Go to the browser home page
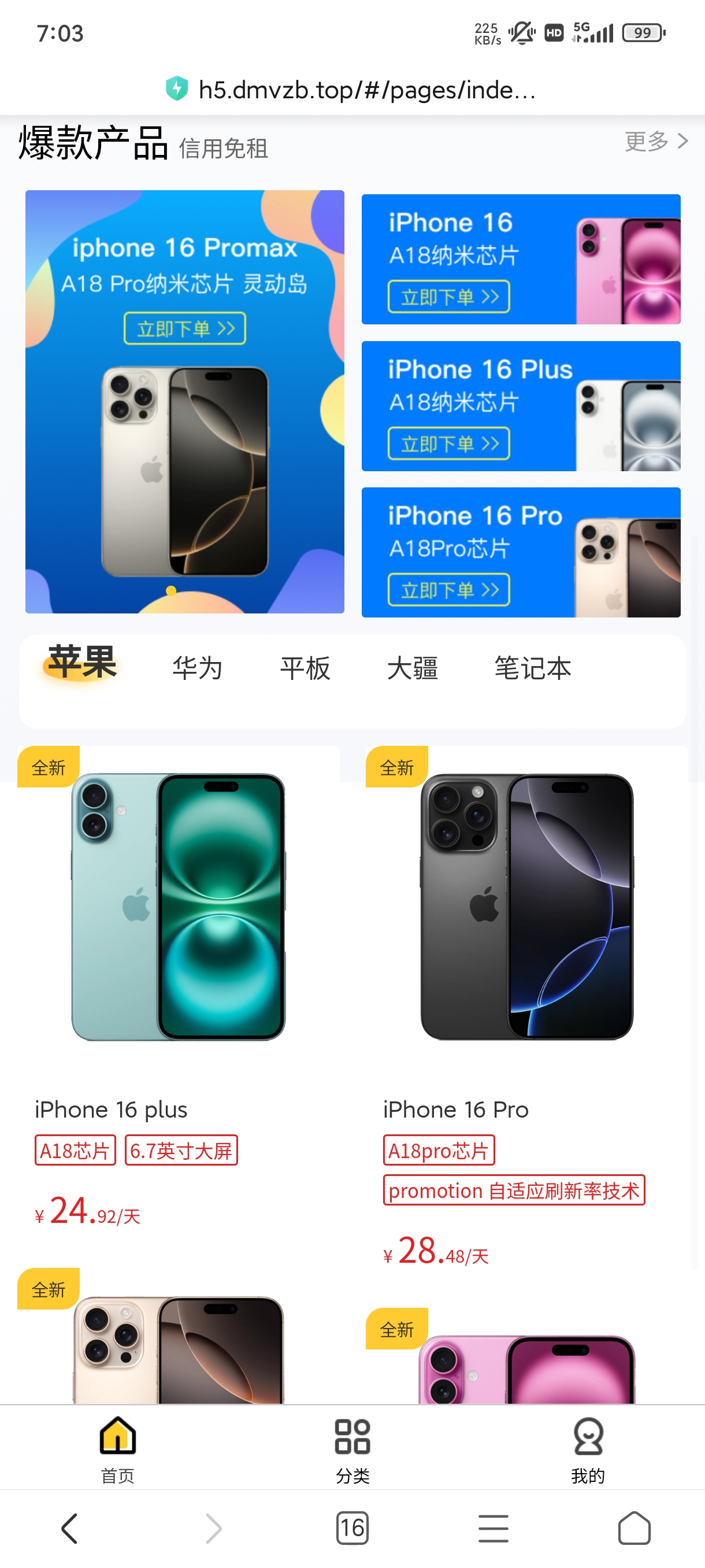Image resolution: width=705 pixels, height=1568 pixels. point(634,1528)
